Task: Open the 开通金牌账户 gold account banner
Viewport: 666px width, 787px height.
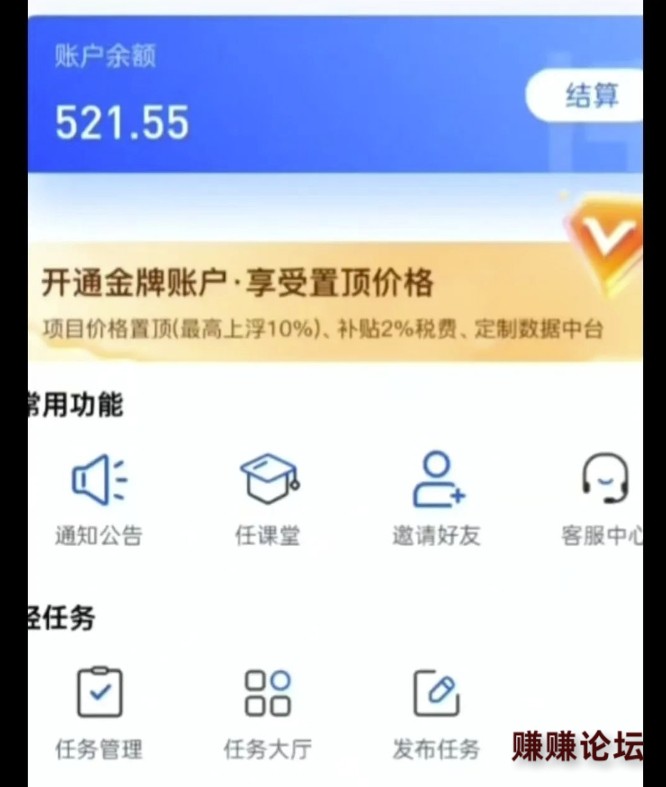Action: click(320, 300)
